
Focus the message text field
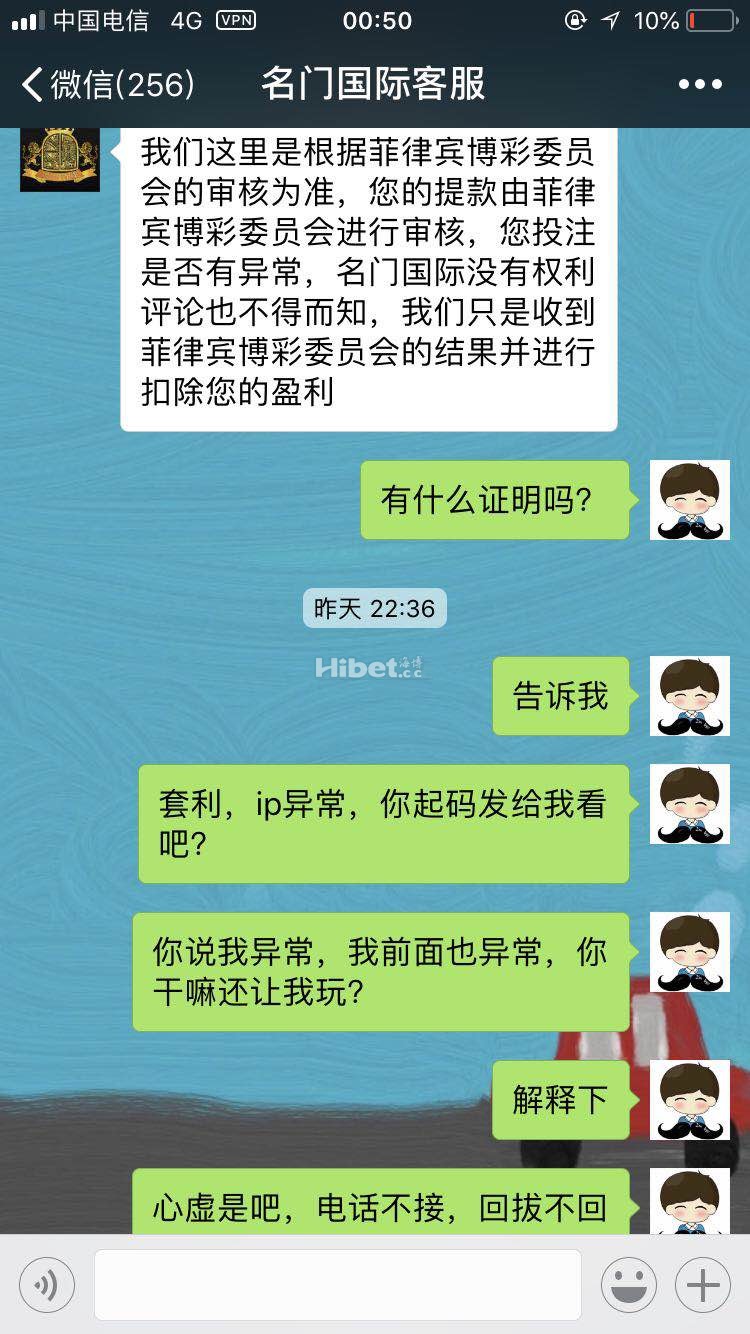point(337,1285)
